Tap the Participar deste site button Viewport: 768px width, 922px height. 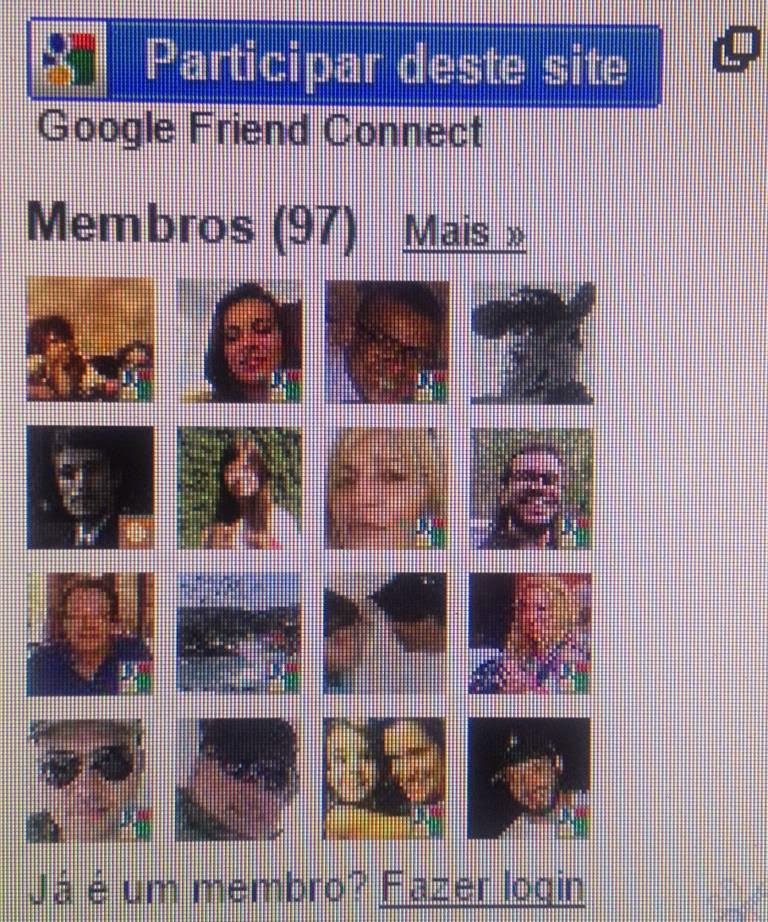tap(345, 64)
